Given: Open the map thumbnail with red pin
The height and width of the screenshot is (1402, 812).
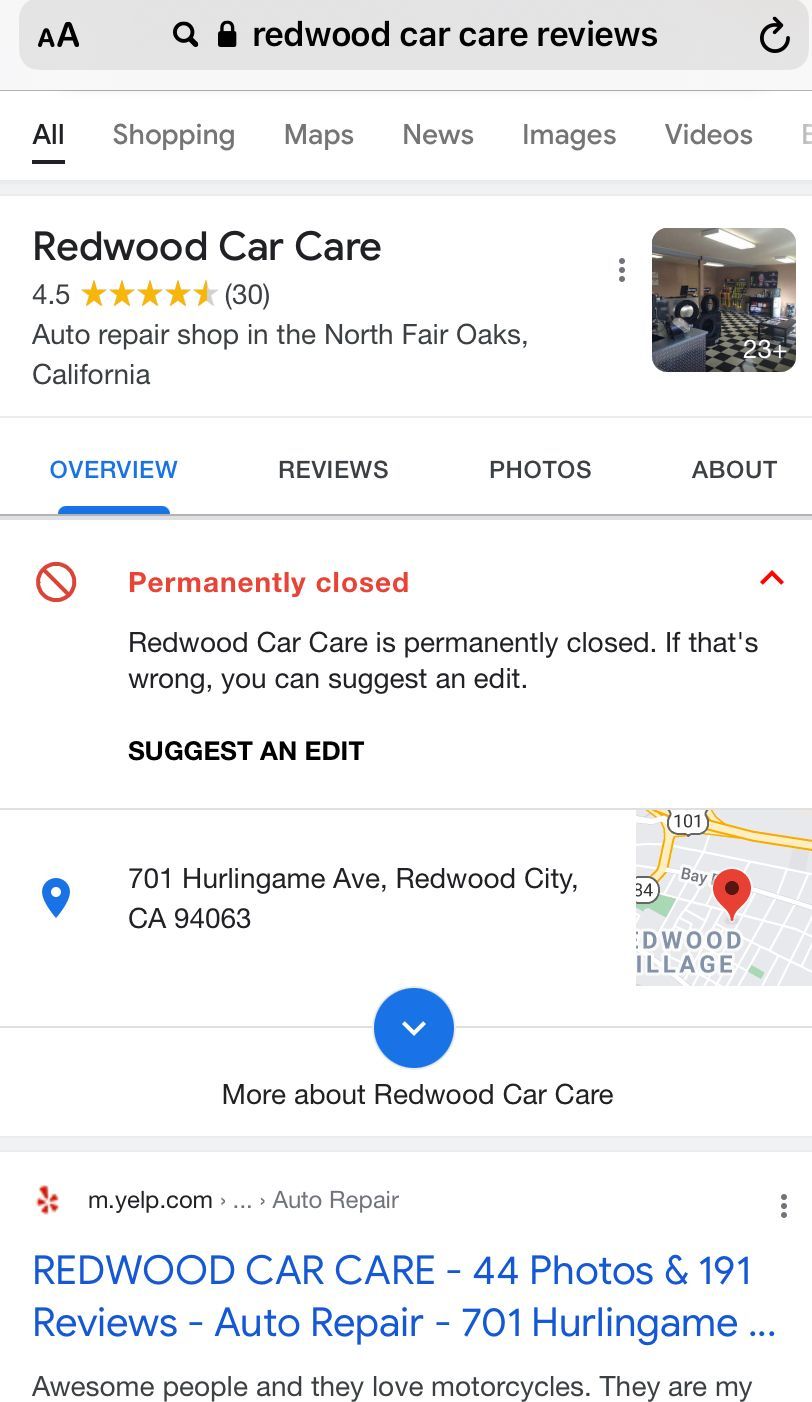Looking at the screenshot, I should [723, 898].
